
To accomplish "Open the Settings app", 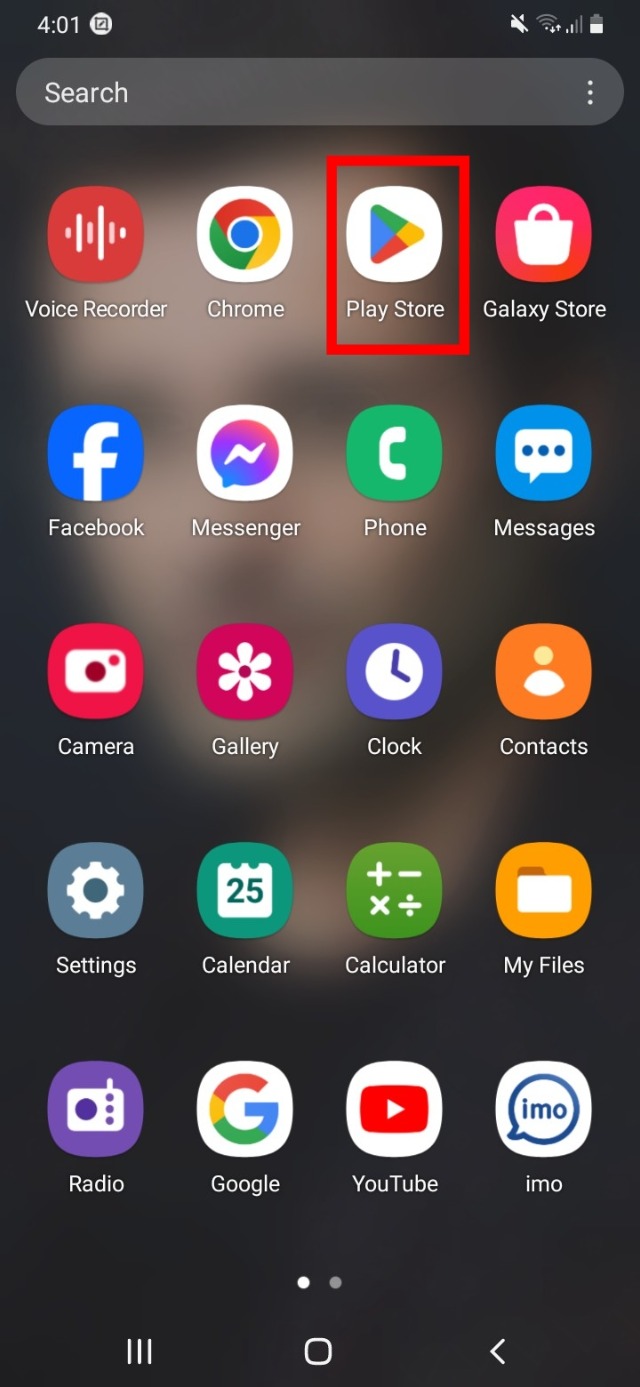I will [x=96, y=890].
